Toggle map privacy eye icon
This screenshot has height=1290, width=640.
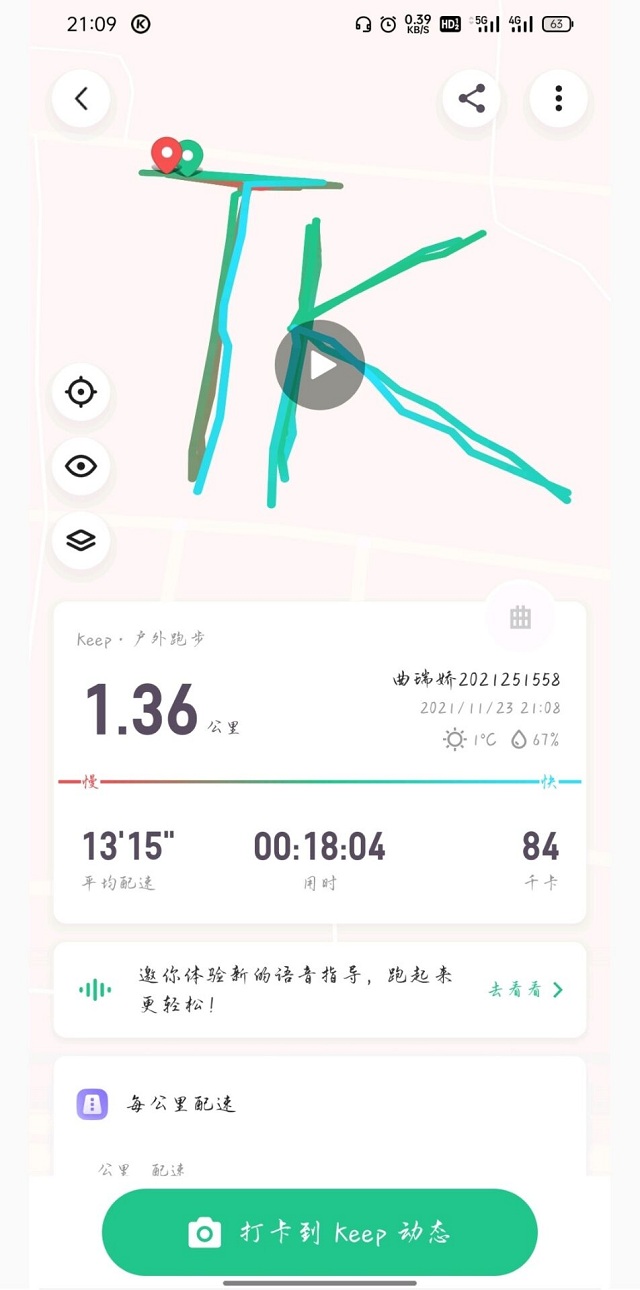click(x=81, y=466)
